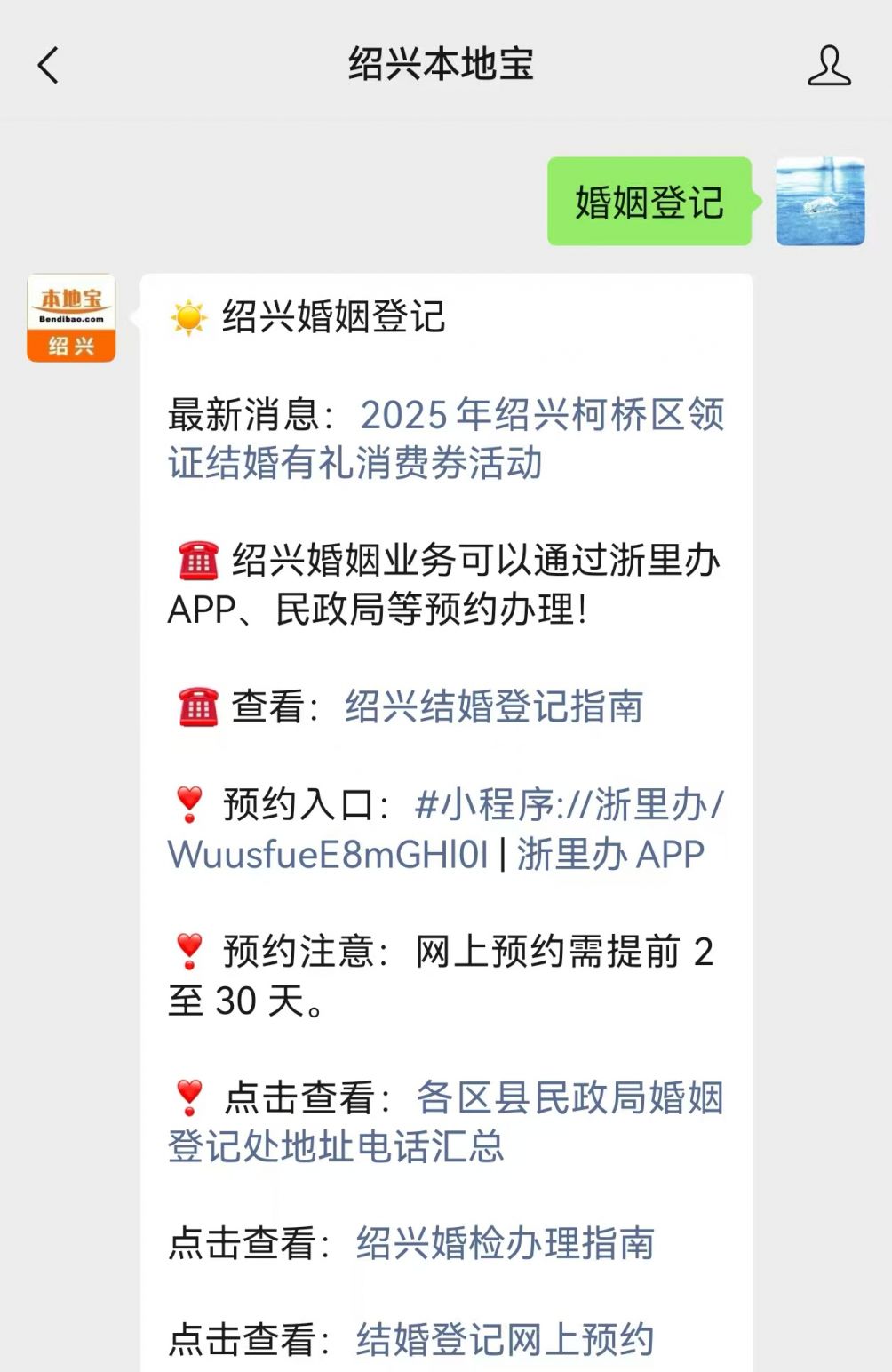Go back from 绍兴本地宝 chat
This screenshot has width=892, height=1372.
pos(48,66)
